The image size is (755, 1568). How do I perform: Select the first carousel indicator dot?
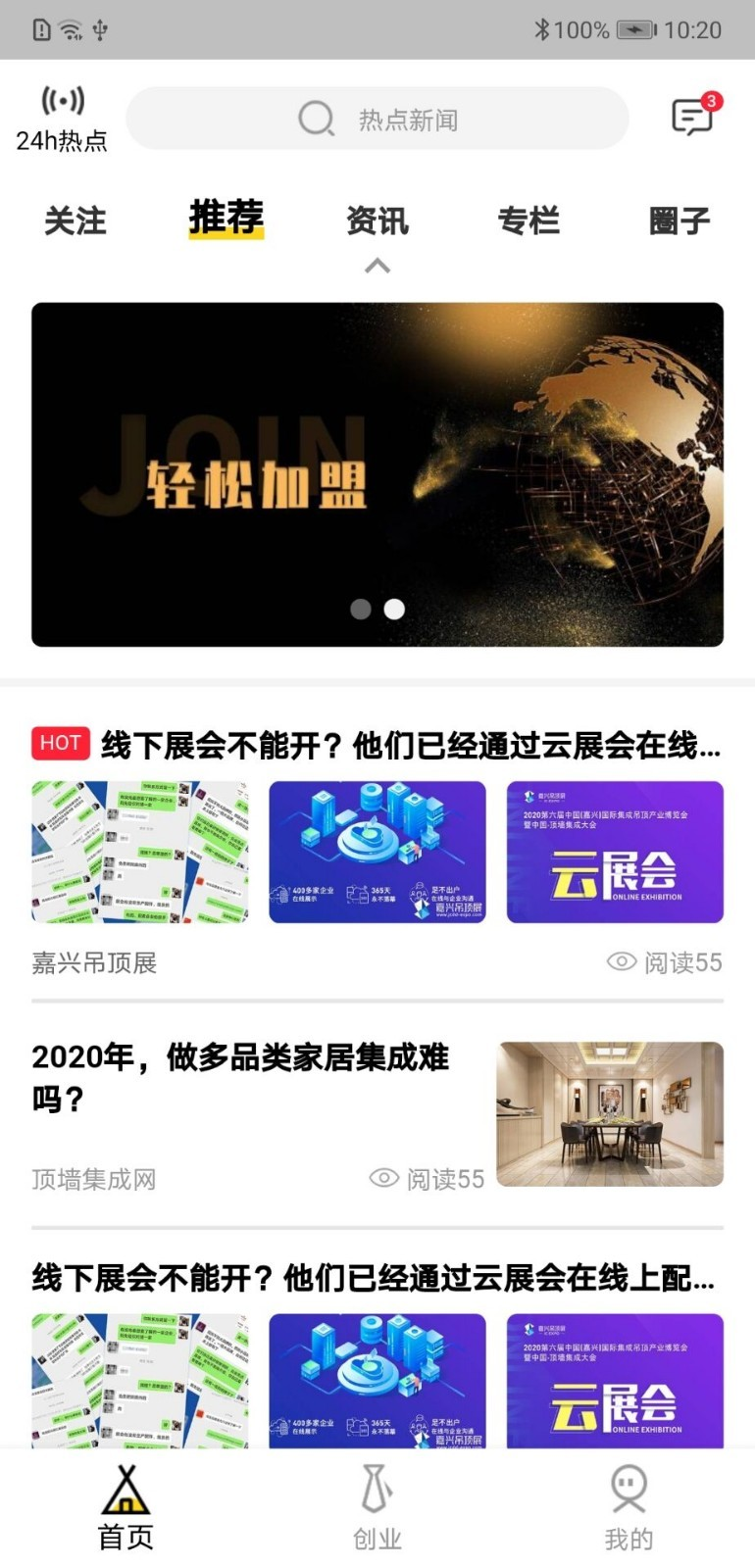click(x=359, y=609)
